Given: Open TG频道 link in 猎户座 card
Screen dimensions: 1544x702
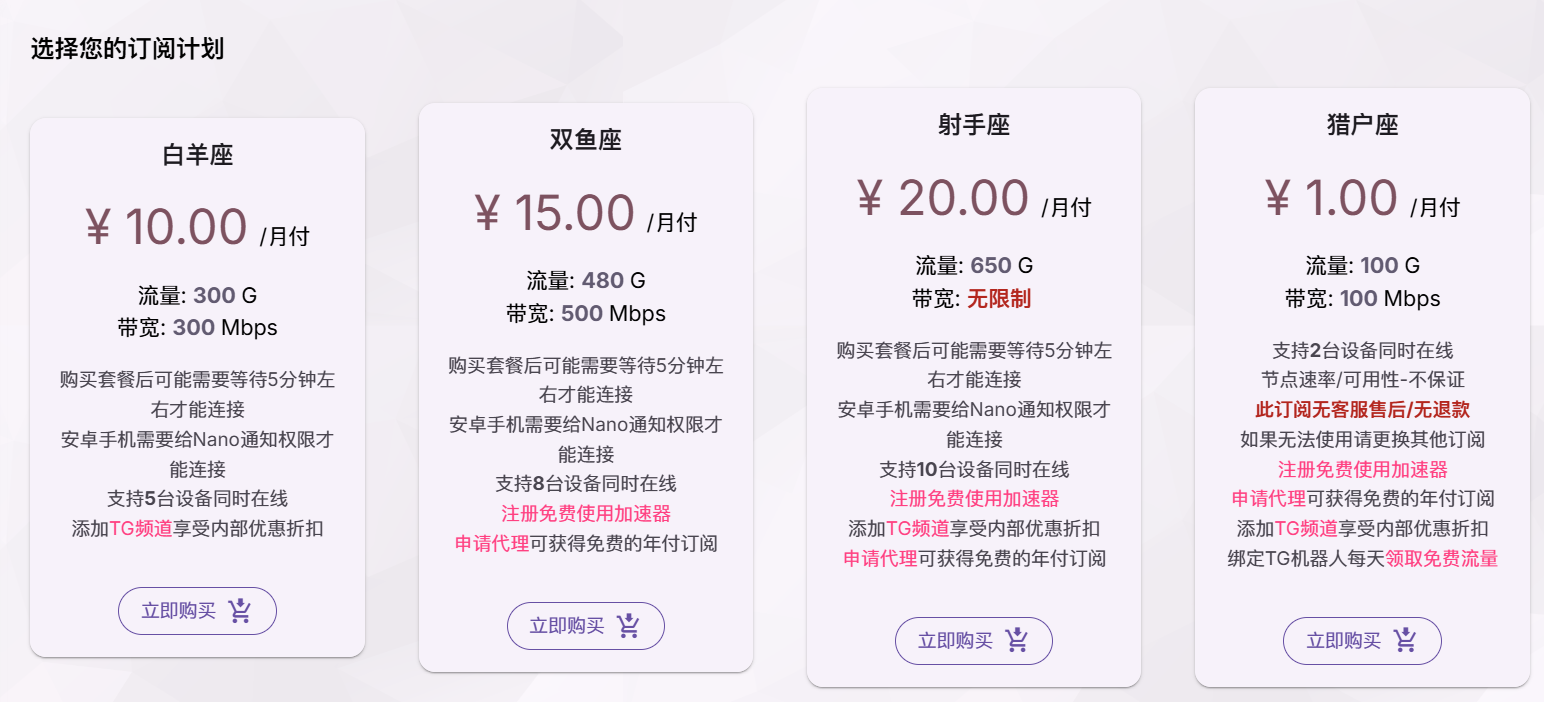Looking at the screenshot, I should click(1306, 529).
